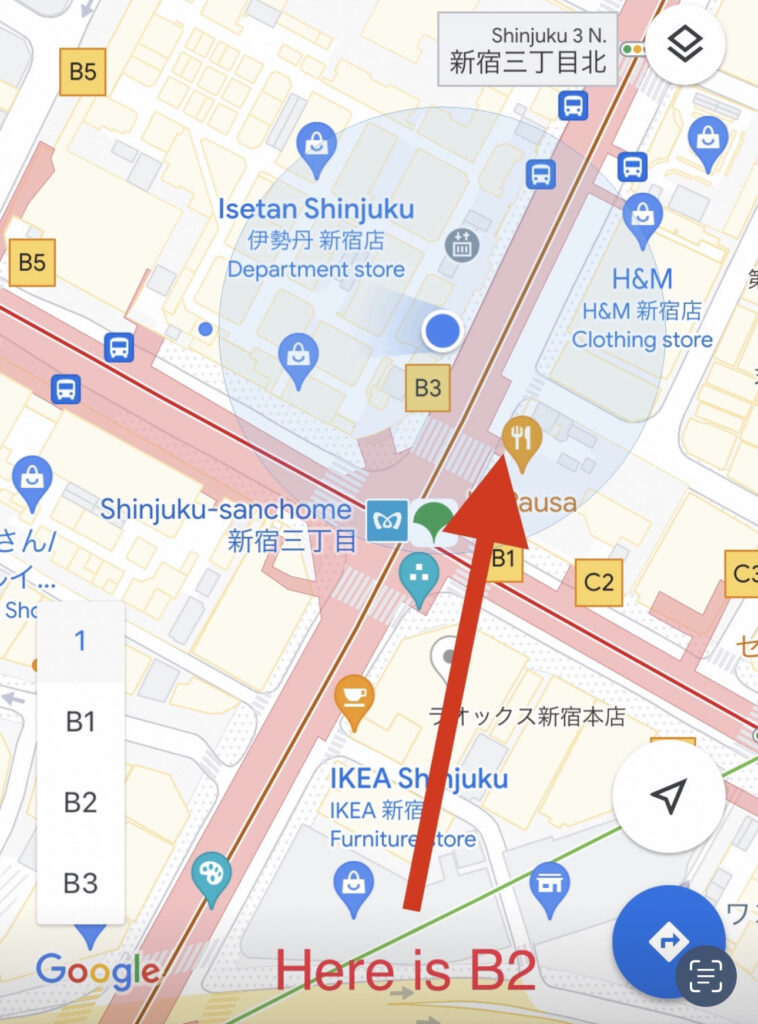Open the H&M clothing store pin

[642, 215]
